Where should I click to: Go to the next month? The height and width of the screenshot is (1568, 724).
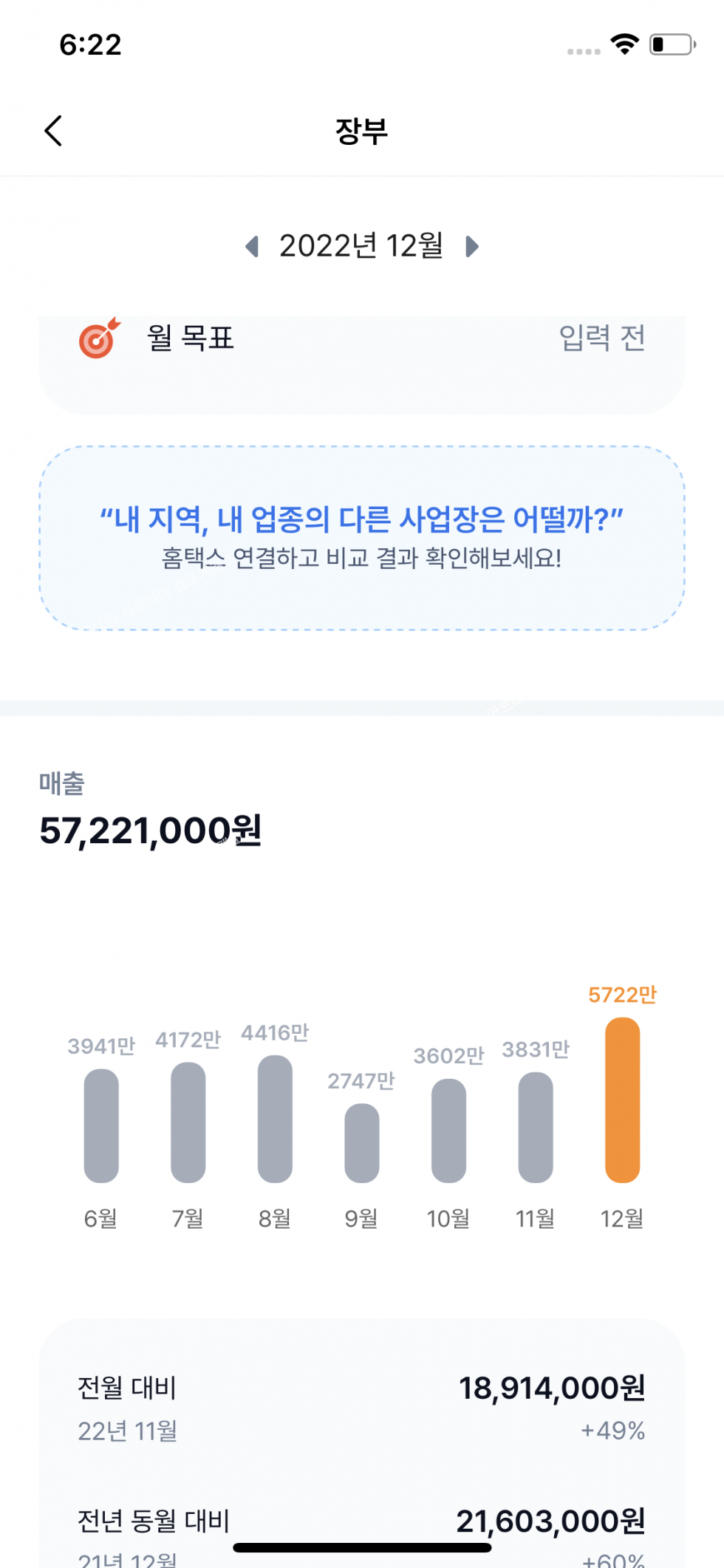pyautogui.click(x=472, y=246)
